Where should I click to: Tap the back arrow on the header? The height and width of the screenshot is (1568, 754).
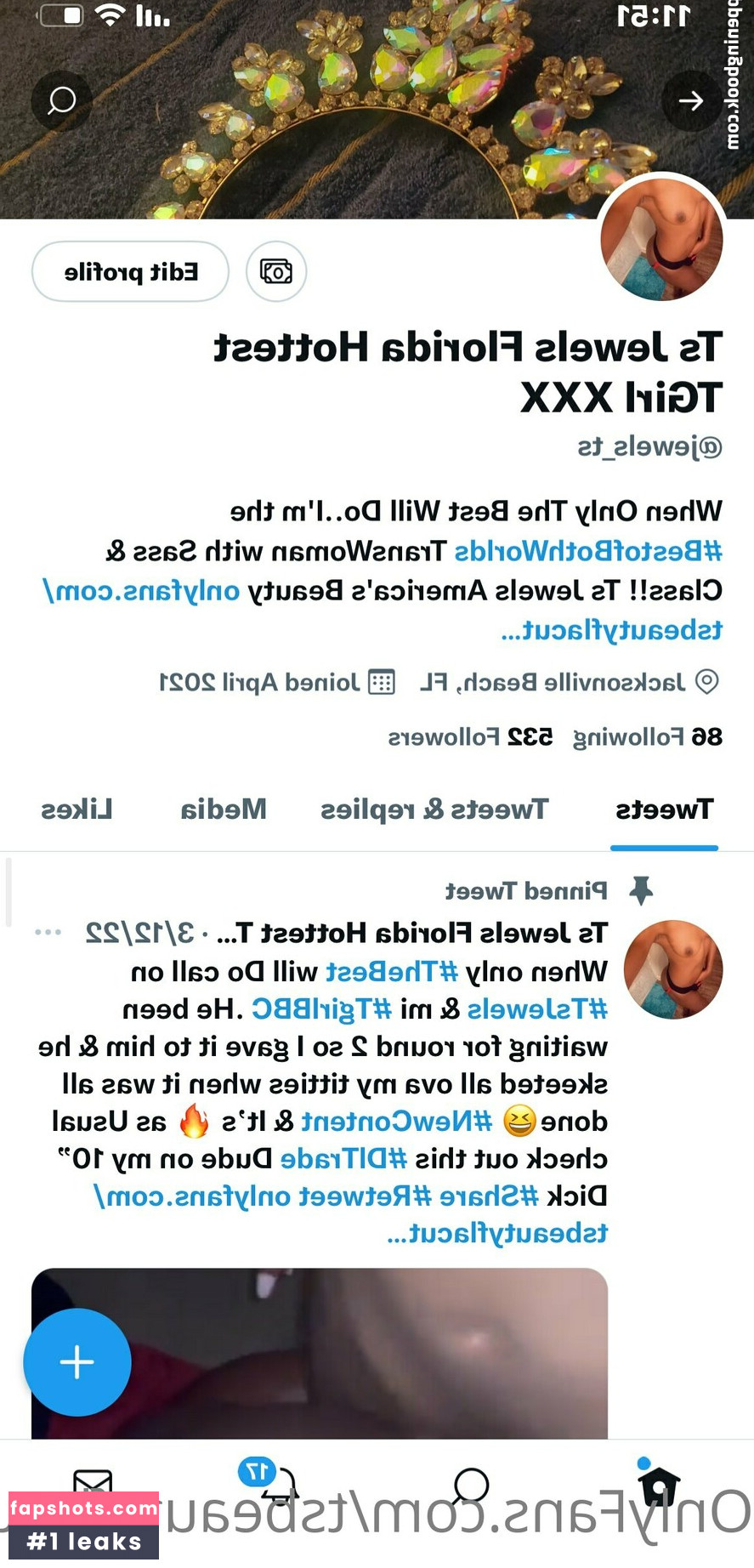pos(691,101)
